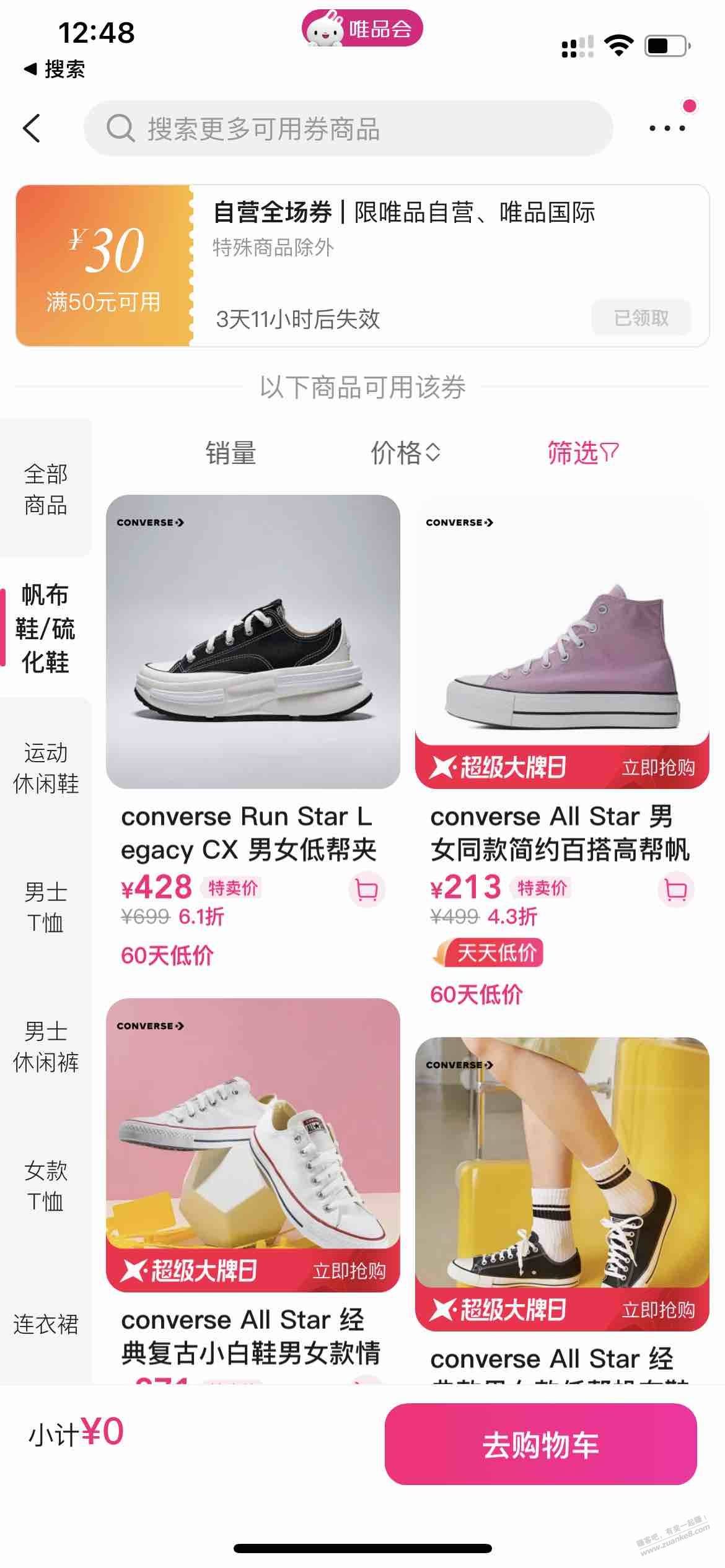
Task: Select the 全部商品 category
Action: [x=45, y=489]
